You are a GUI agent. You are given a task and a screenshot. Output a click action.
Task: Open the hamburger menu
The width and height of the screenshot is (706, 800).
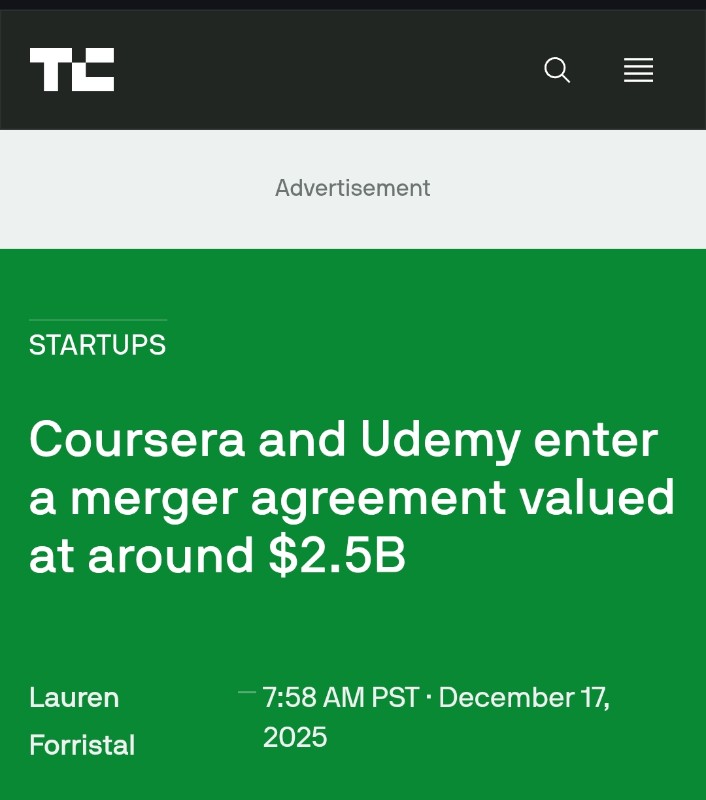tap(638, 70)
